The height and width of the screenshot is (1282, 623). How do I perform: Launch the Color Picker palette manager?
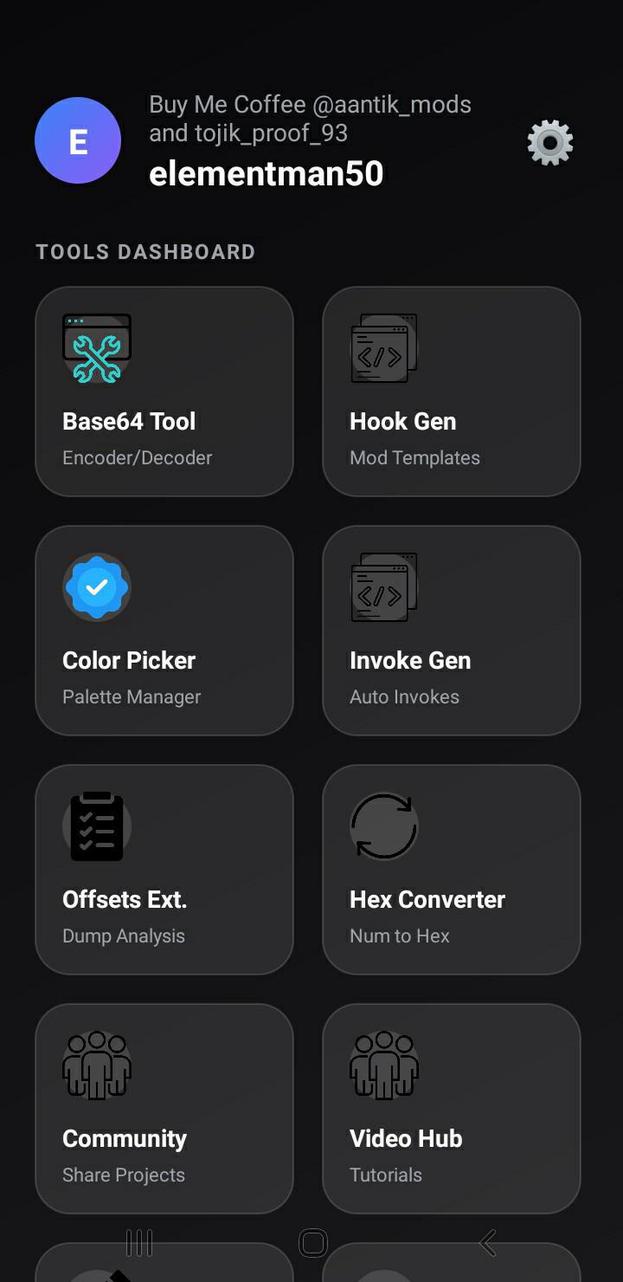tap(164, 630)
